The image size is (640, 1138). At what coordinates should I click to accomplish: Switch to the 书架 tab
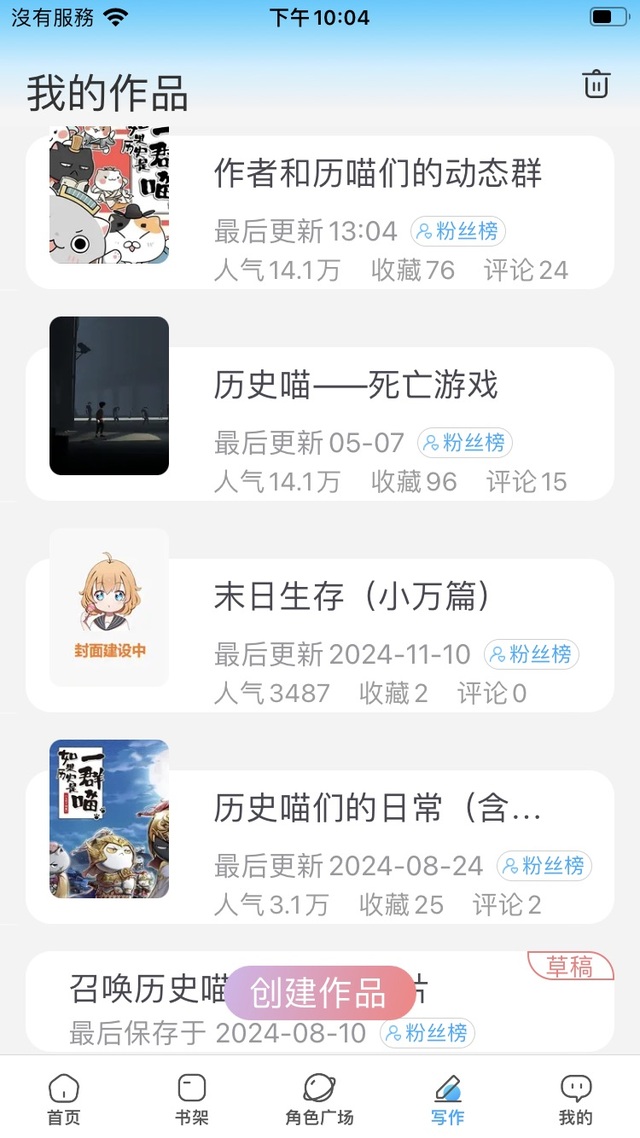(192, 1099)
